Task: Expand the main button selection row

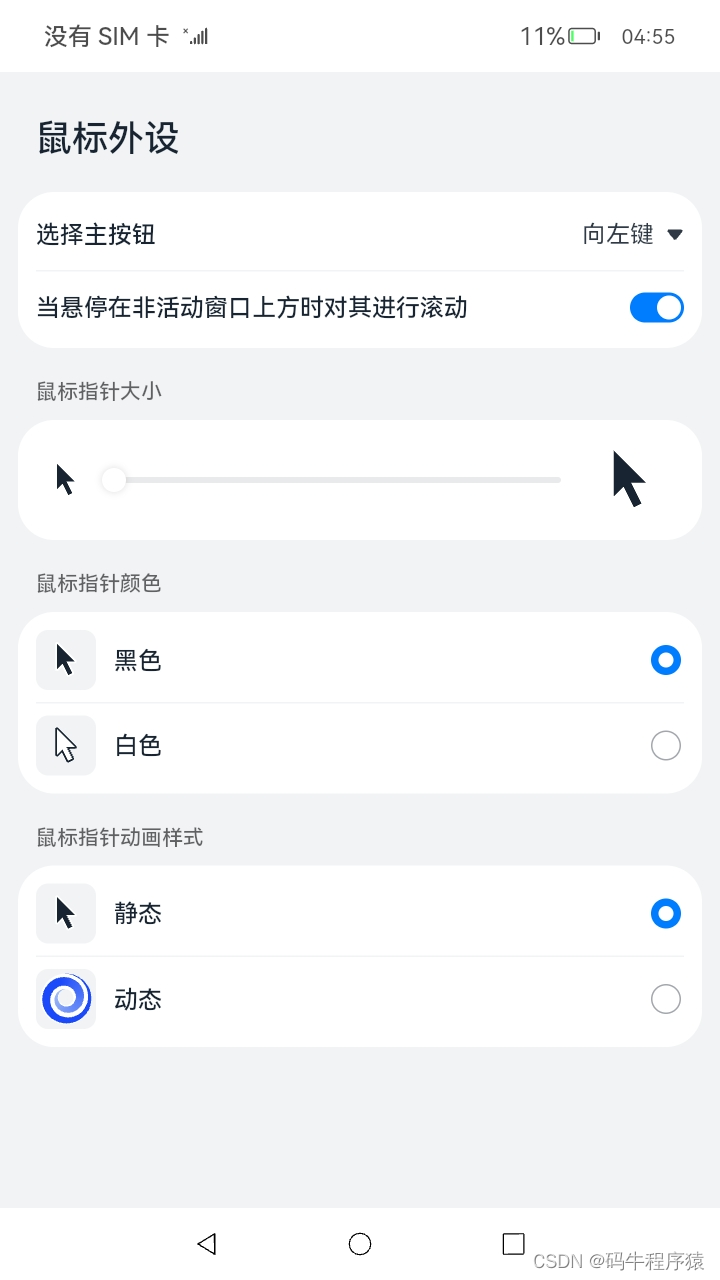Action: click(360, 234)
